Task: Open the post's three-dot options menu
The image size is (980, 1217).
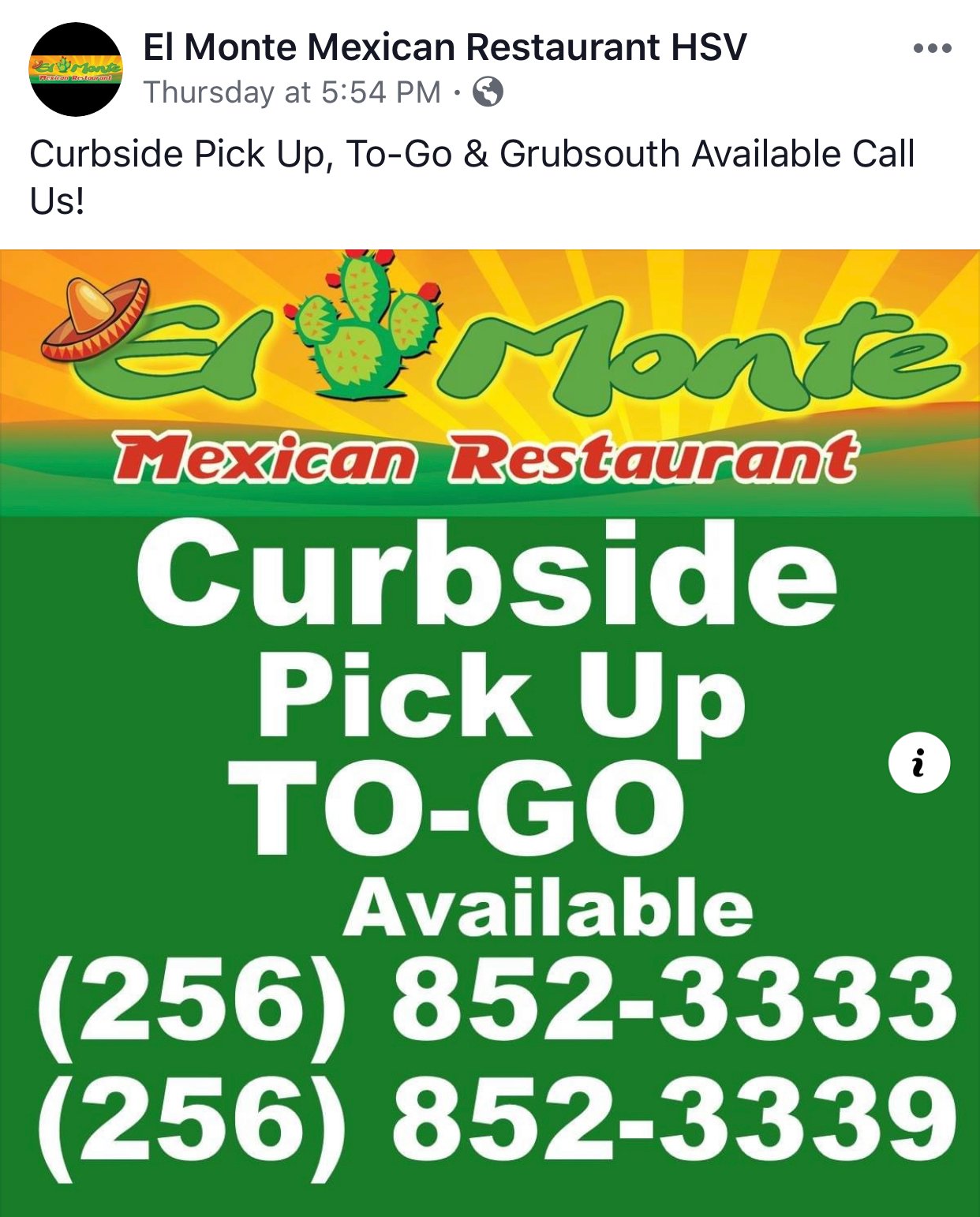Action: (x=932, y=49)
